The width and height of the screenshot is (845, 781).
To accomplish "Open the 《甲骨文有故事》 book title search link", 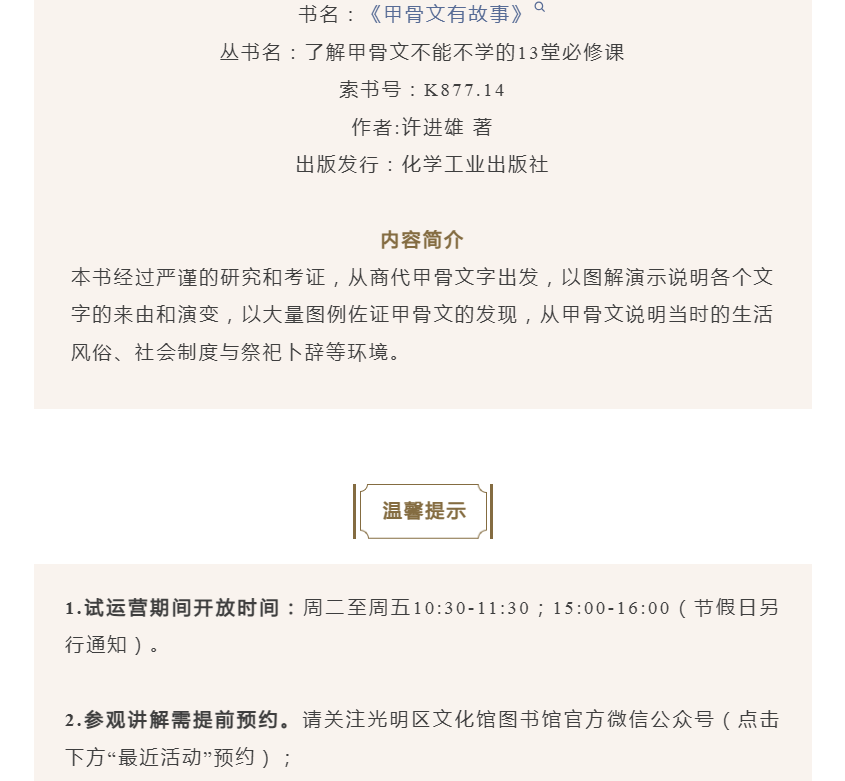I will pyautogui.click(x=447, y=14).
